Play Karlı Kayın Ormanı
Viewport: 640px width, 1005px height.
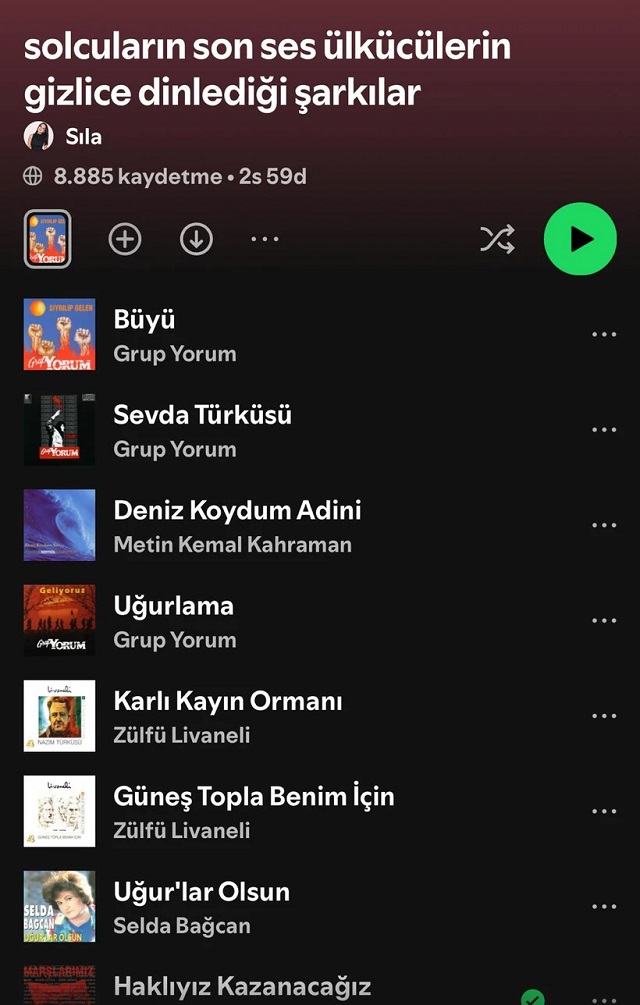click(x=227, y=701)
